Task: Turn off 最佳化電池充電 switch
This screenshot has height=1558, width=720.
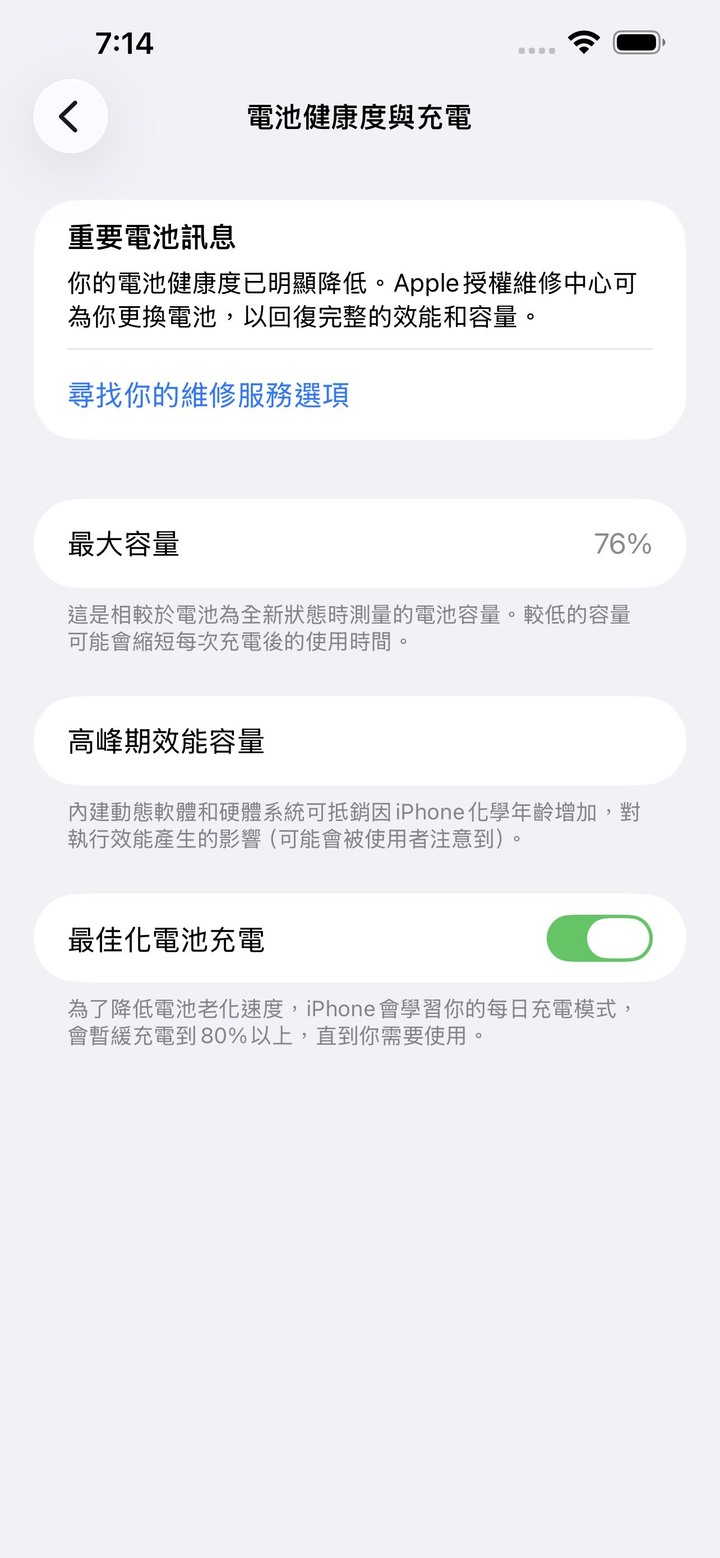Action: pos(599,939)
